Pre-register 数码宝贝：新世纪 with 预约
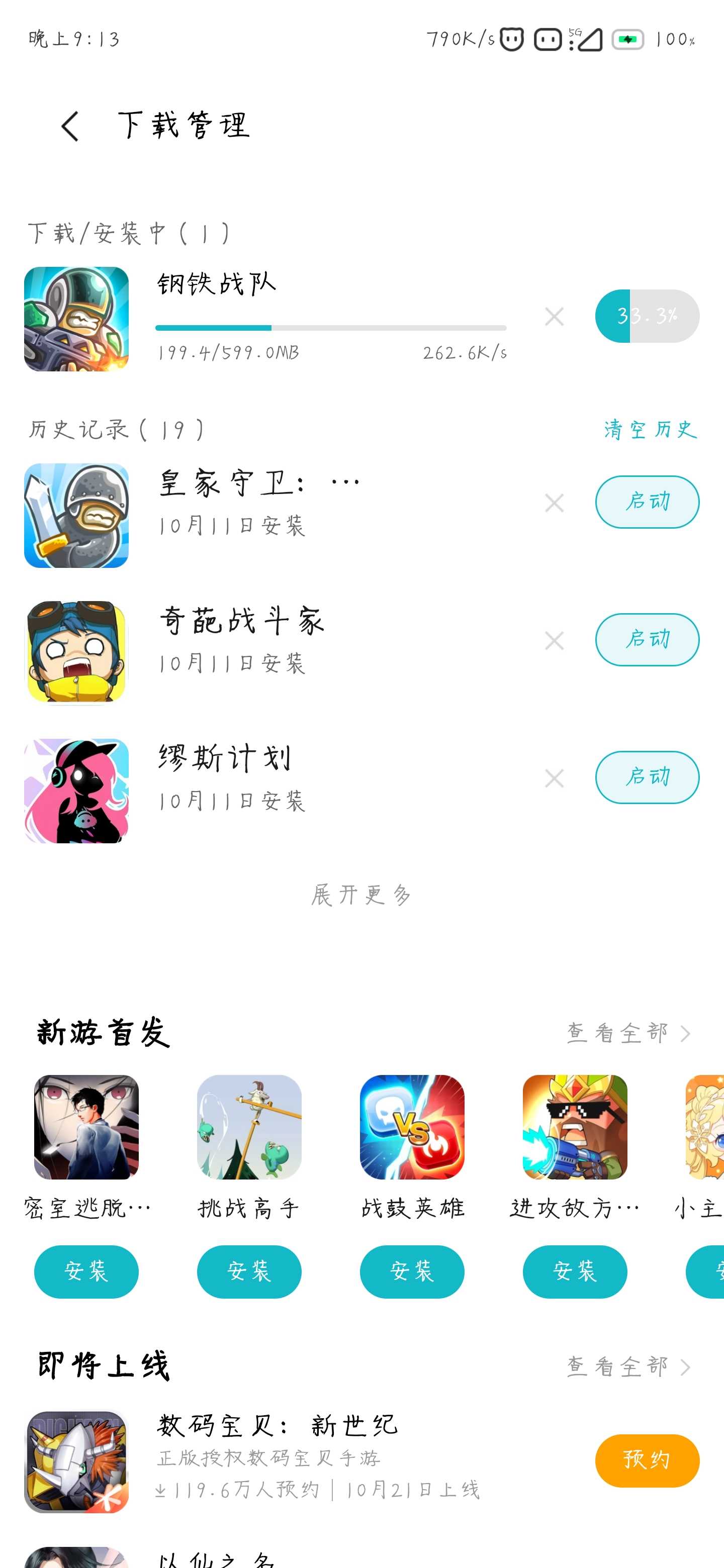 click(647, 1461)
